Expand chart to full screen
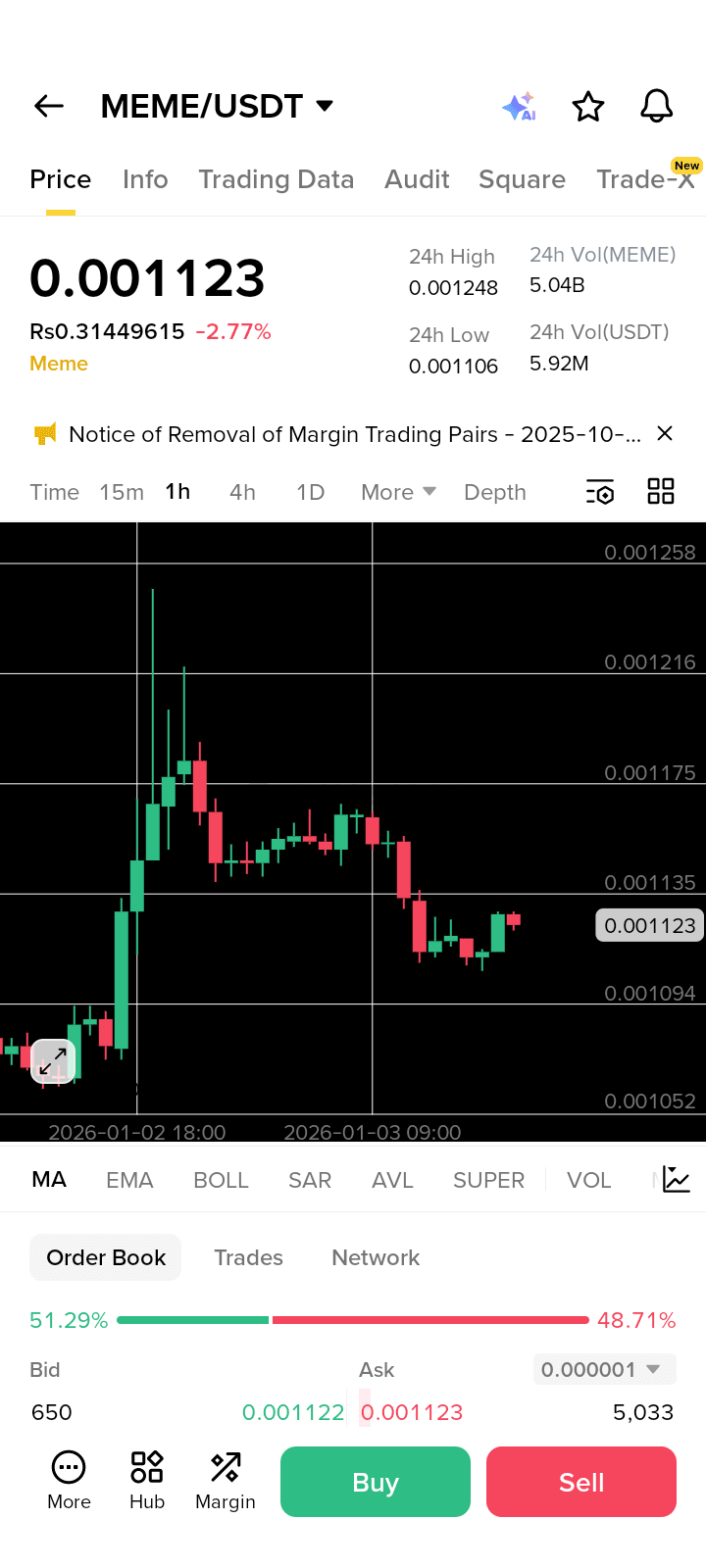Screen dimensions: 706x1568 (53, 1060)
